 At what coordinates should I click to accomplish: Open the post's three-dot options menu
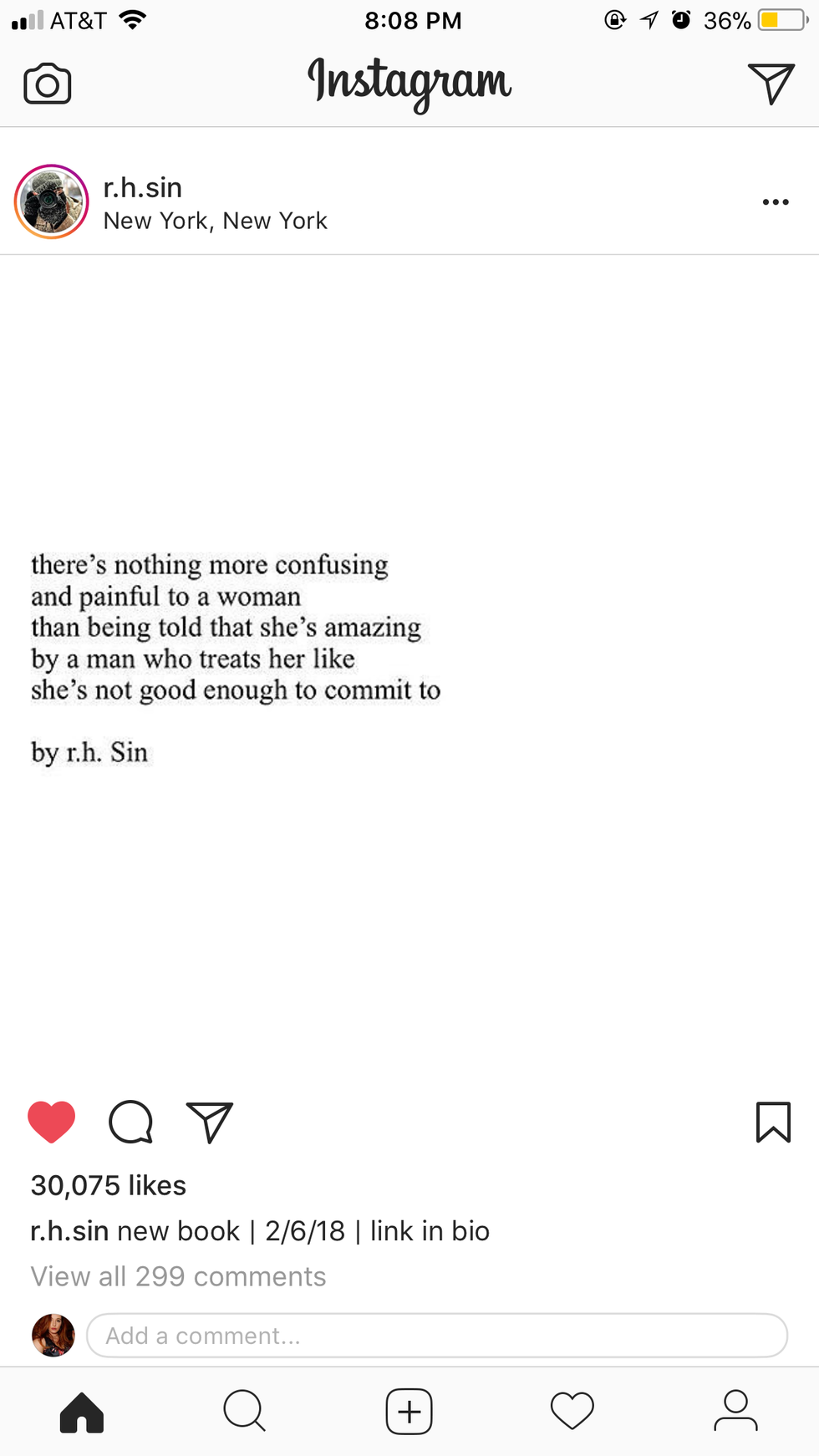[x=775, y=202]
